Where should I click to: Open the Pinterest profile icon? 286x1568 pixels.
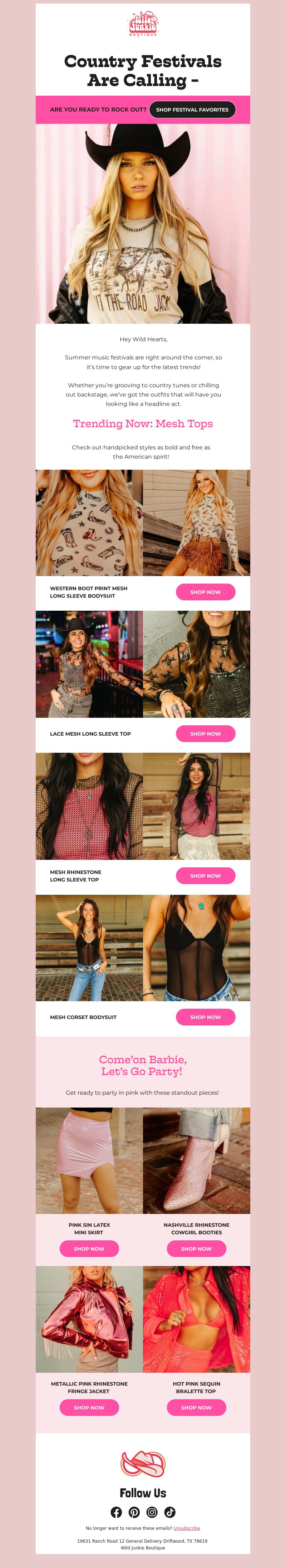[134, 1512]
